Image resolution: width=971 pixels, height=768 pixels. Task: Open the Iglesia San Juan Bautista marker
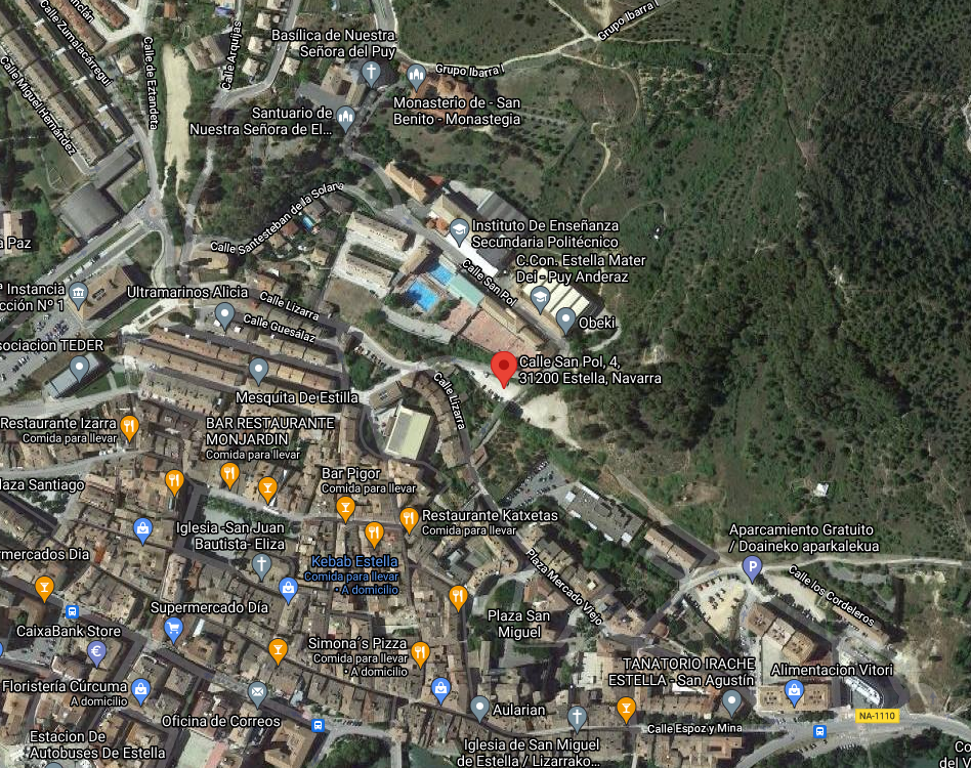[261, 565]
